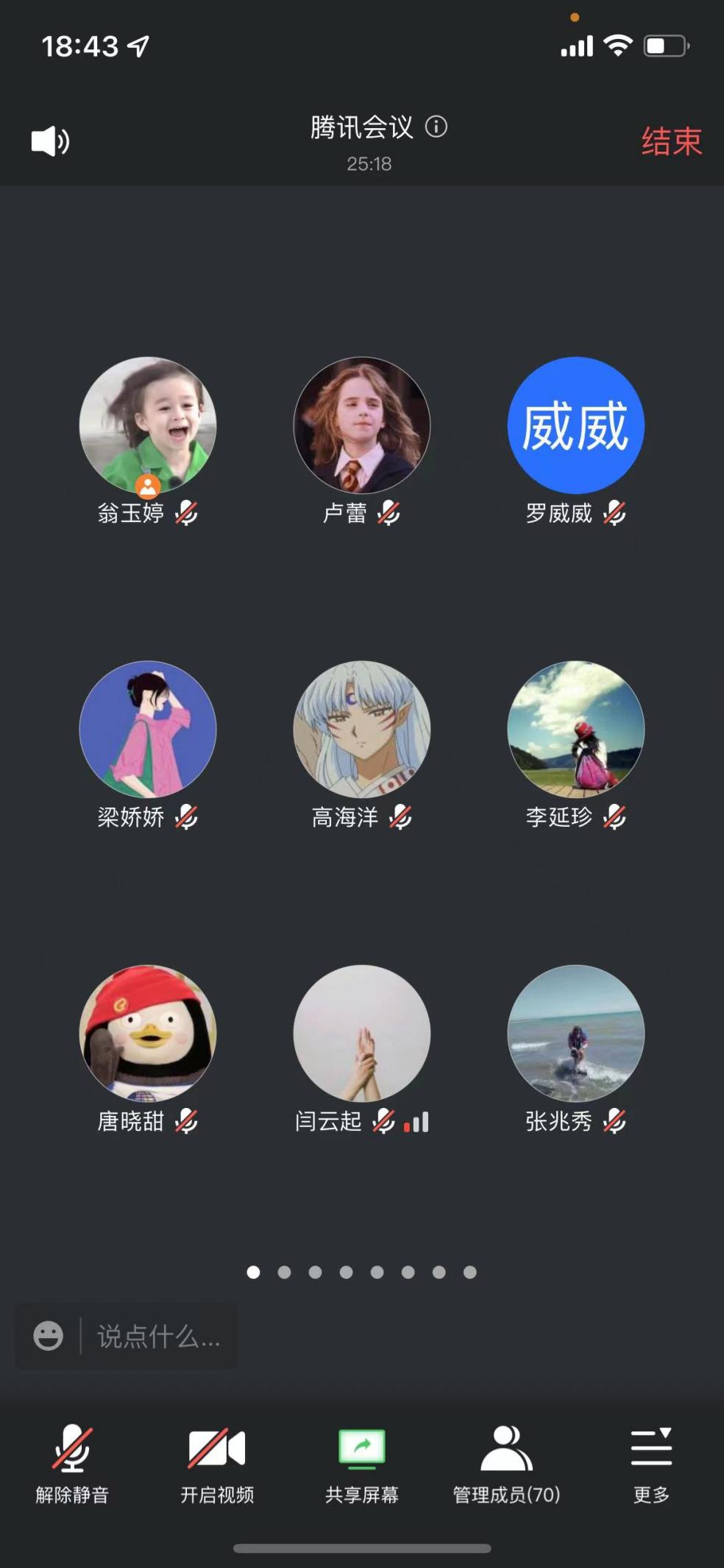The image size is (724, 1568).
Task: Select participant 卢蕾
Action: tap(362, 425)
